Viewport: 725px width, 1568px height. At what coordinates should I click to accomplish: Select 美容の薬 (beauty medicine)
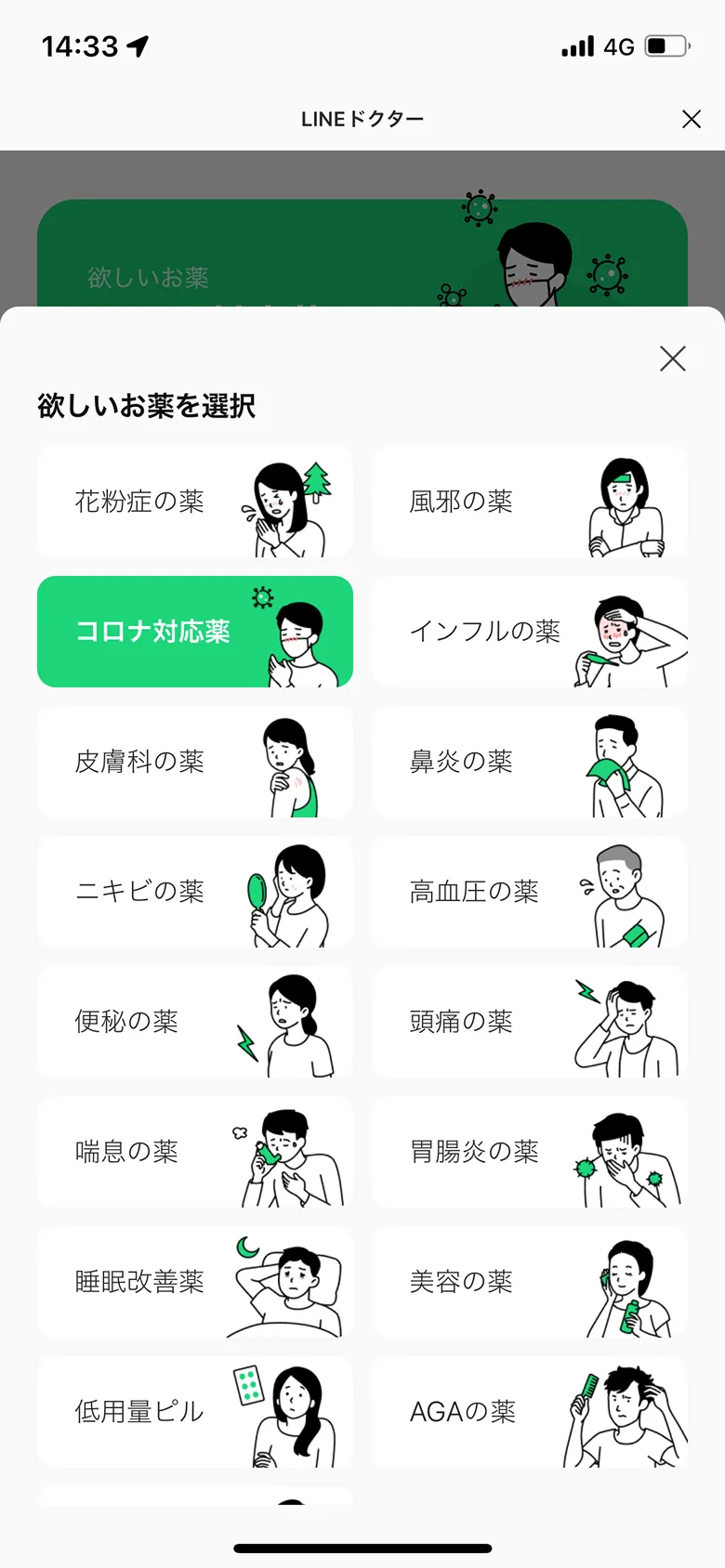coord(530,1282)
